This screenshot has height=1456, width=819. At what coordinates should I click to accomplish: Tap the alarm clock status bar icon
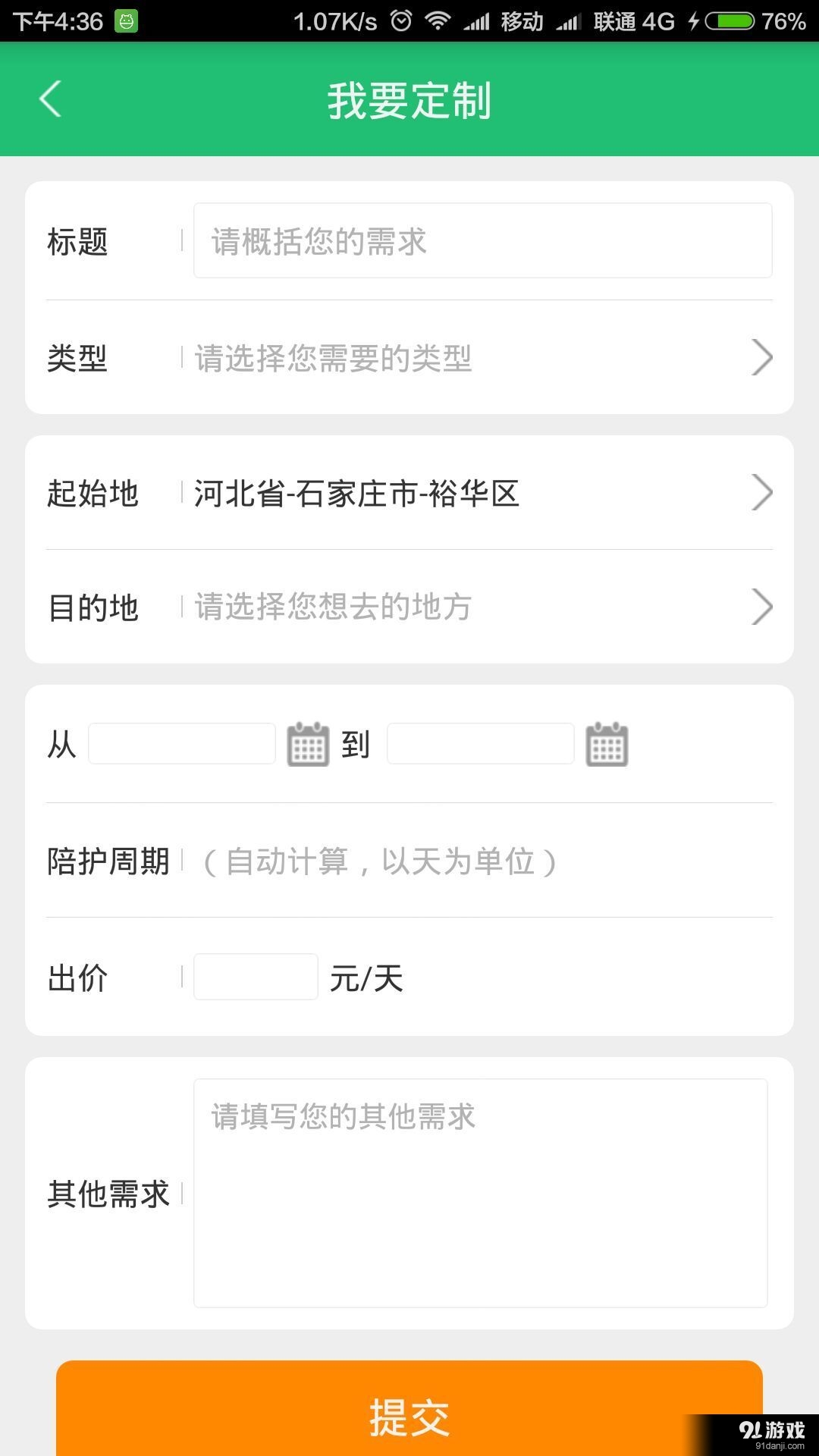400,20
